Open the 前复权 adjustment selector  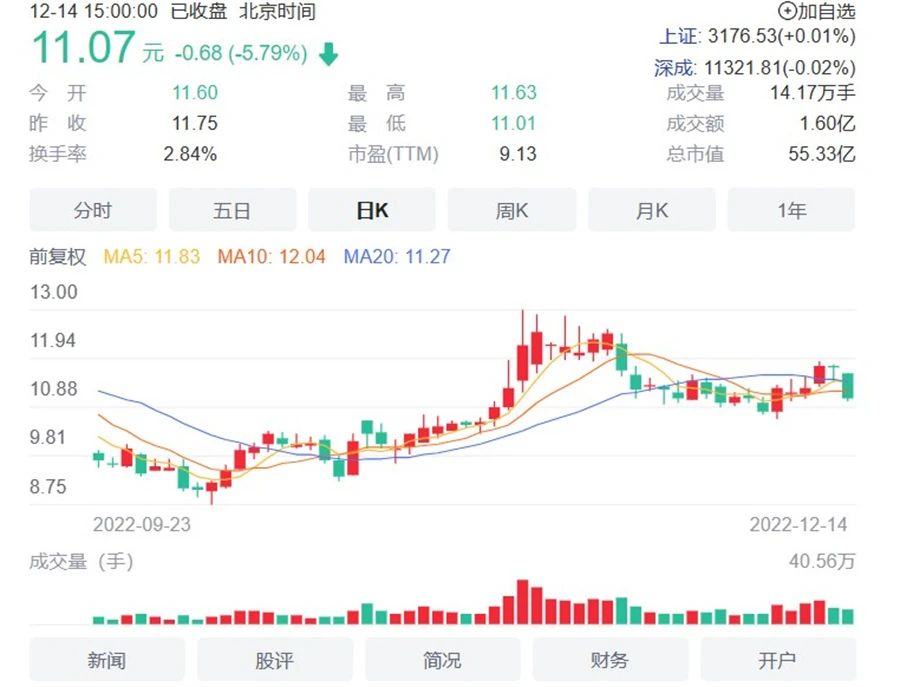57,257
